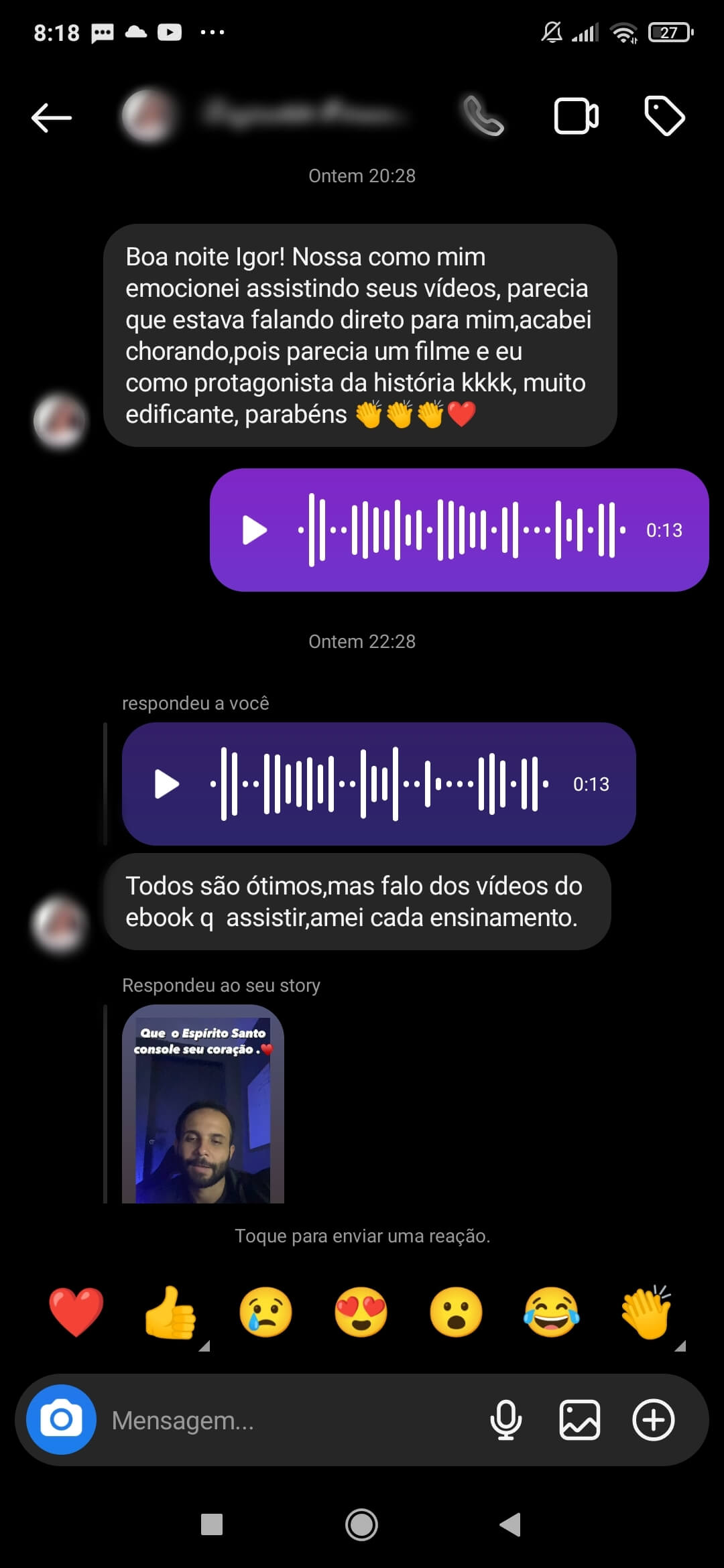
Task: Go to the system home screen
Action: [x=361, y=1524]
